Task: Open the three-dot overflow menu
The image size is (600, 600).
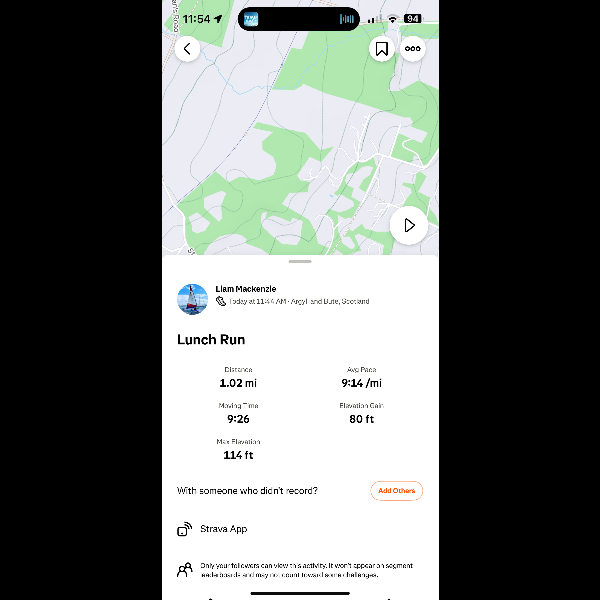Action: pos(413,48)
